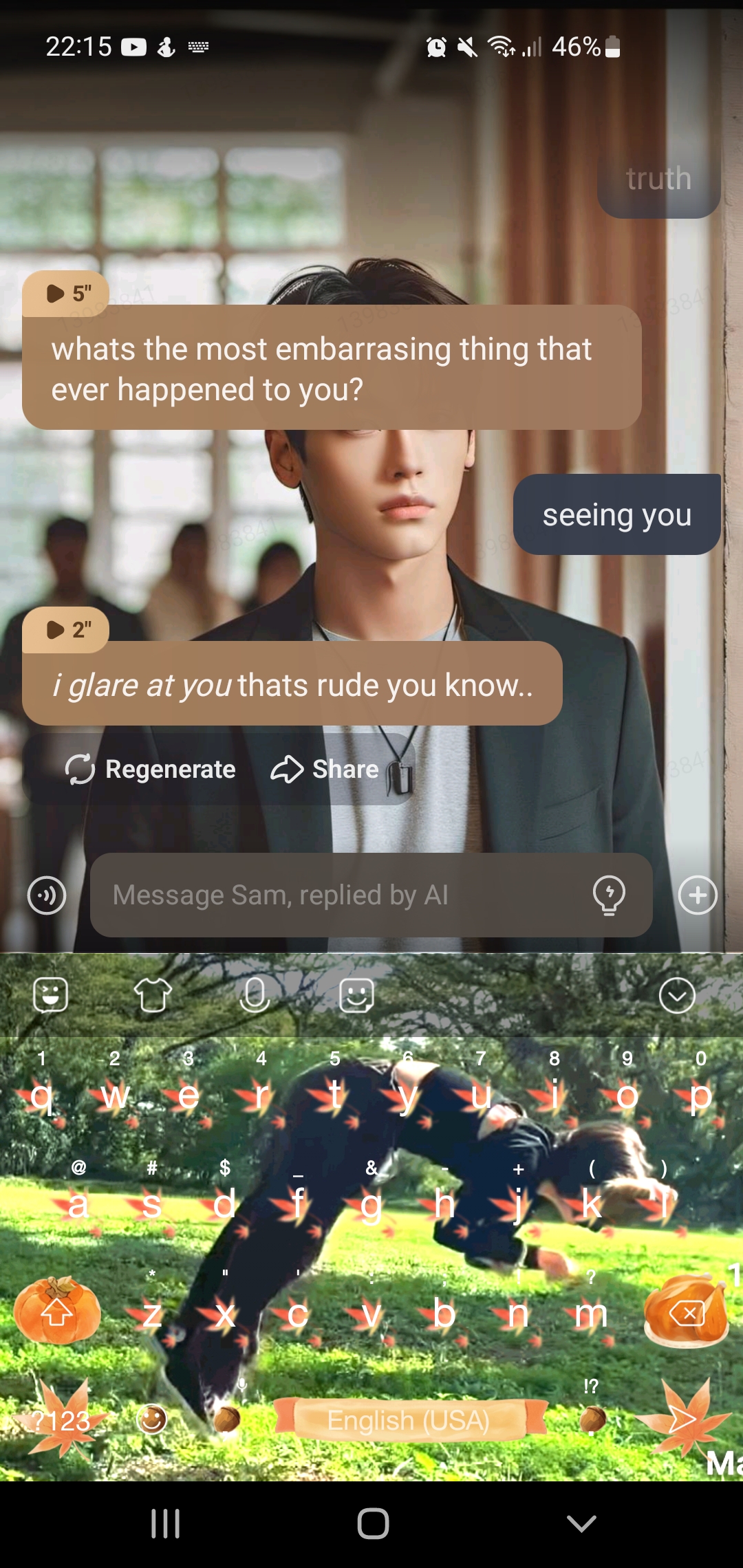
Task: Regenerate Sam's last reply
Action: point(151,769)
